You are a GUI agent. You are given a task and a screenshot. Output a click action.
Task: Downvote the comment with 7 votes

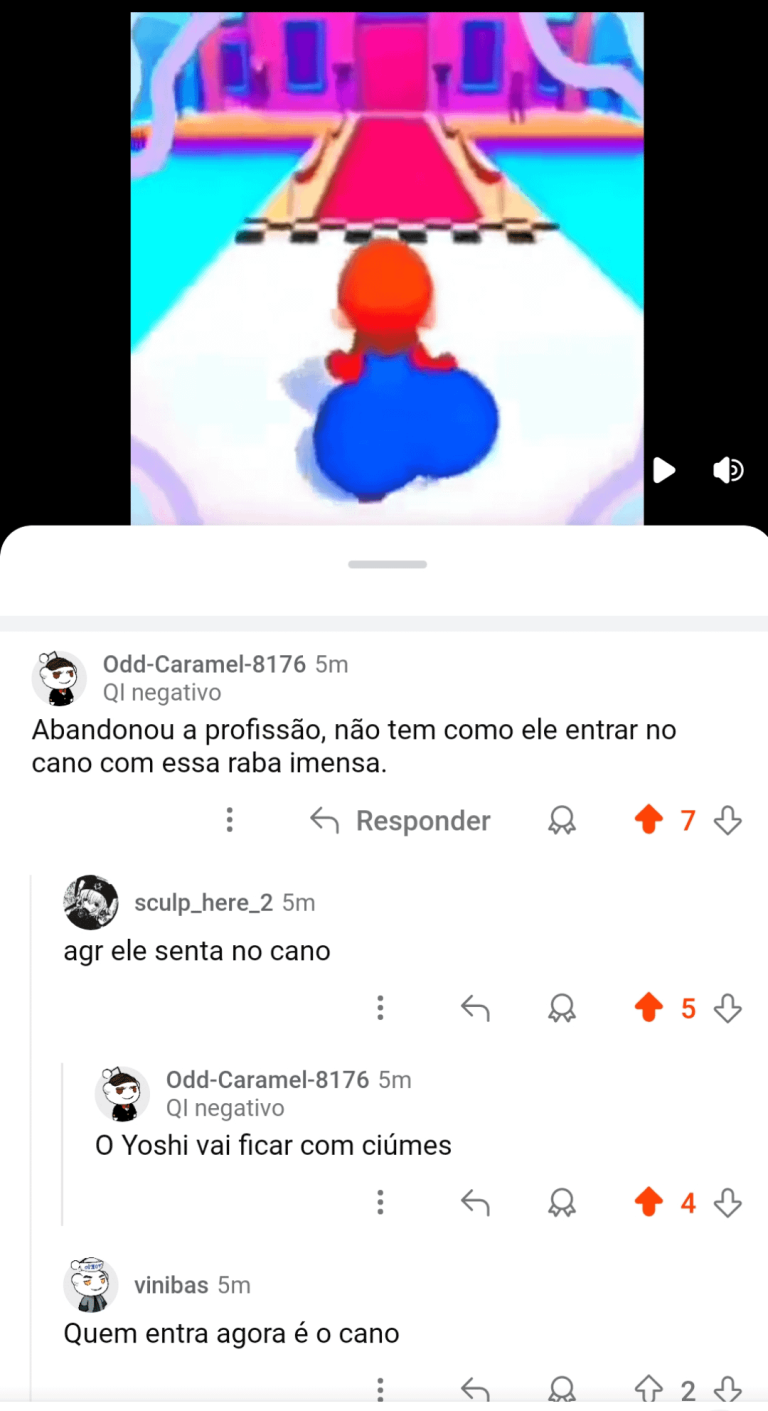[728, 821]
